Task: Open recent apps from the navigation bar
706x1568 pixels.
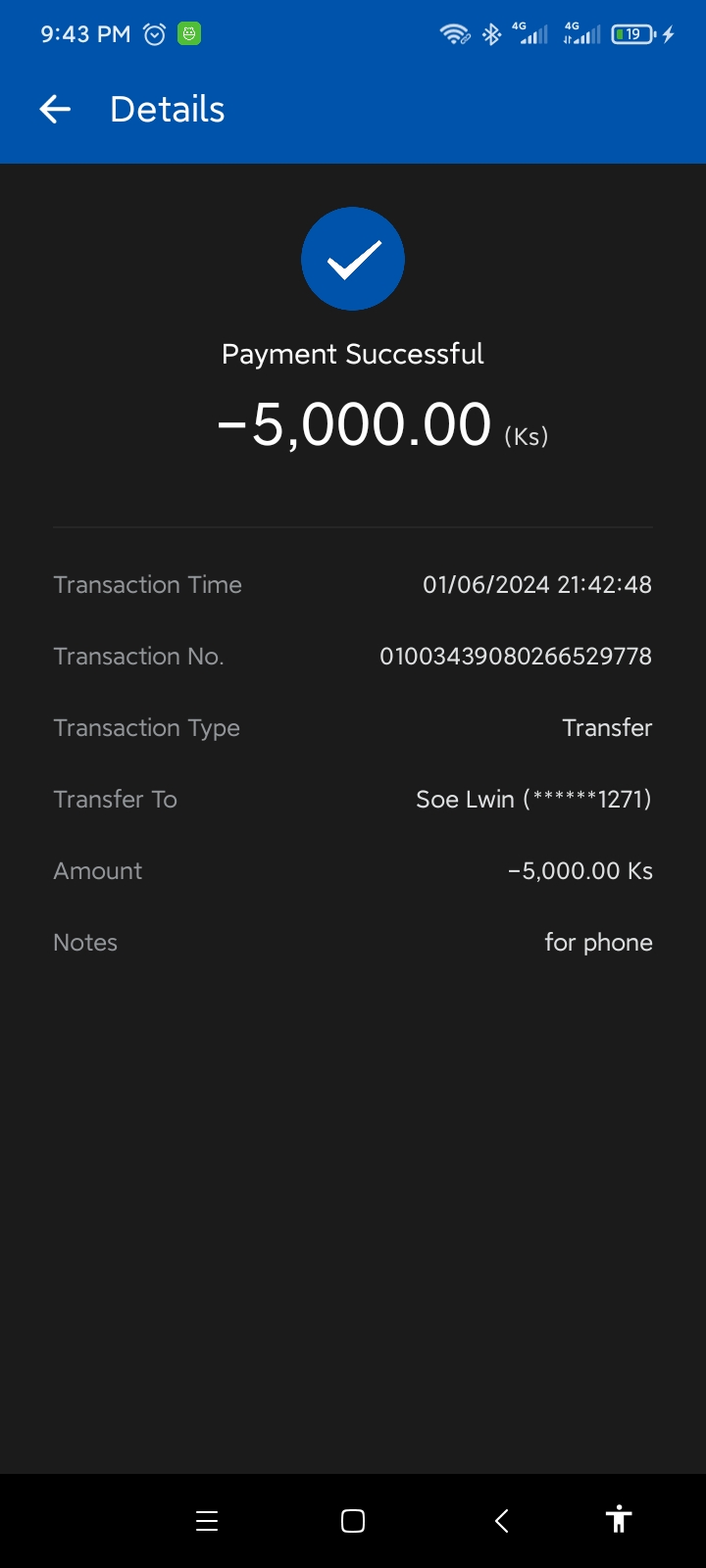Action: [x=207, y=1521]
